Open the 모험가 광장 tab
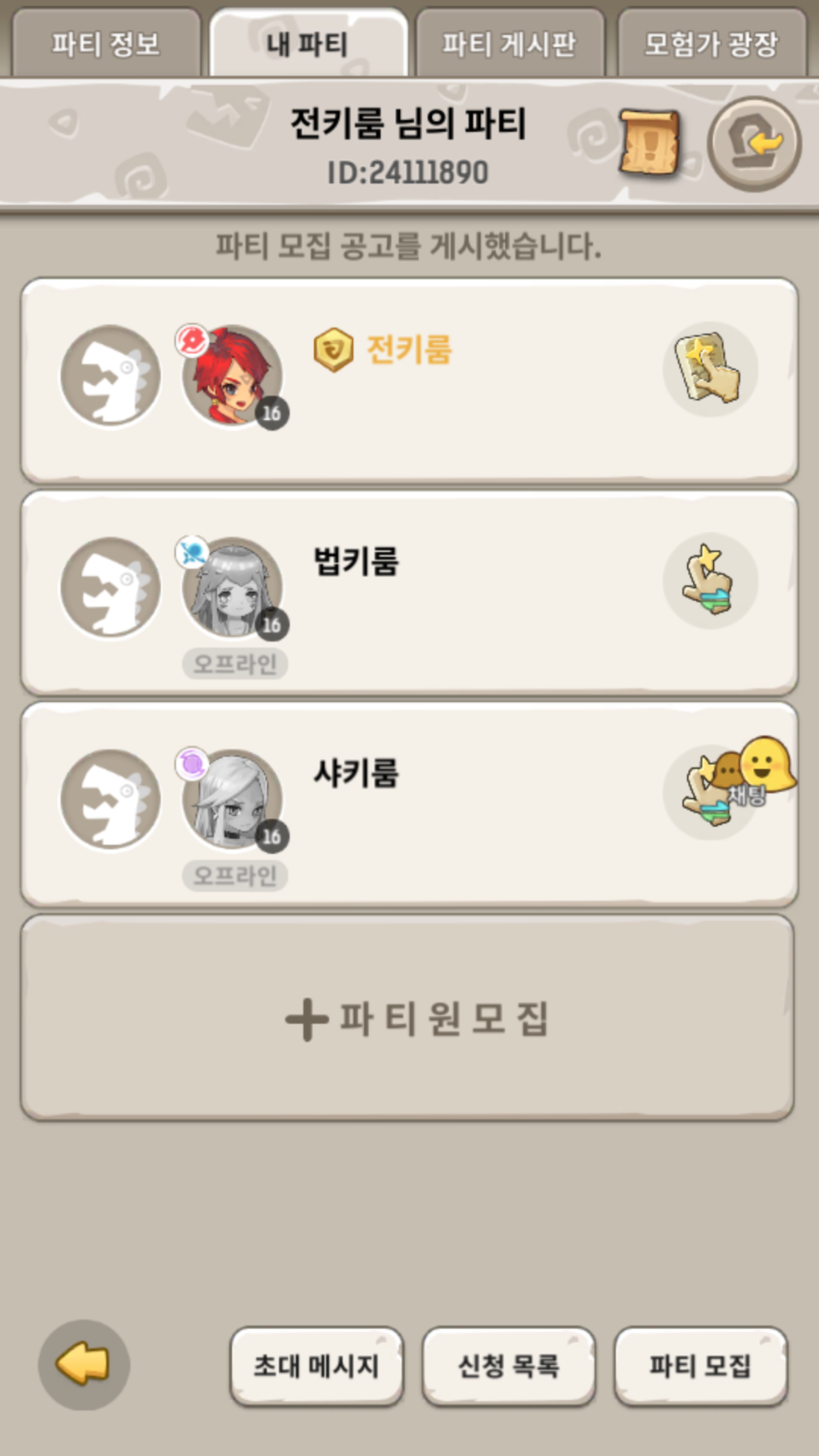Screen dimensions: 819x1456 (711, 44)
